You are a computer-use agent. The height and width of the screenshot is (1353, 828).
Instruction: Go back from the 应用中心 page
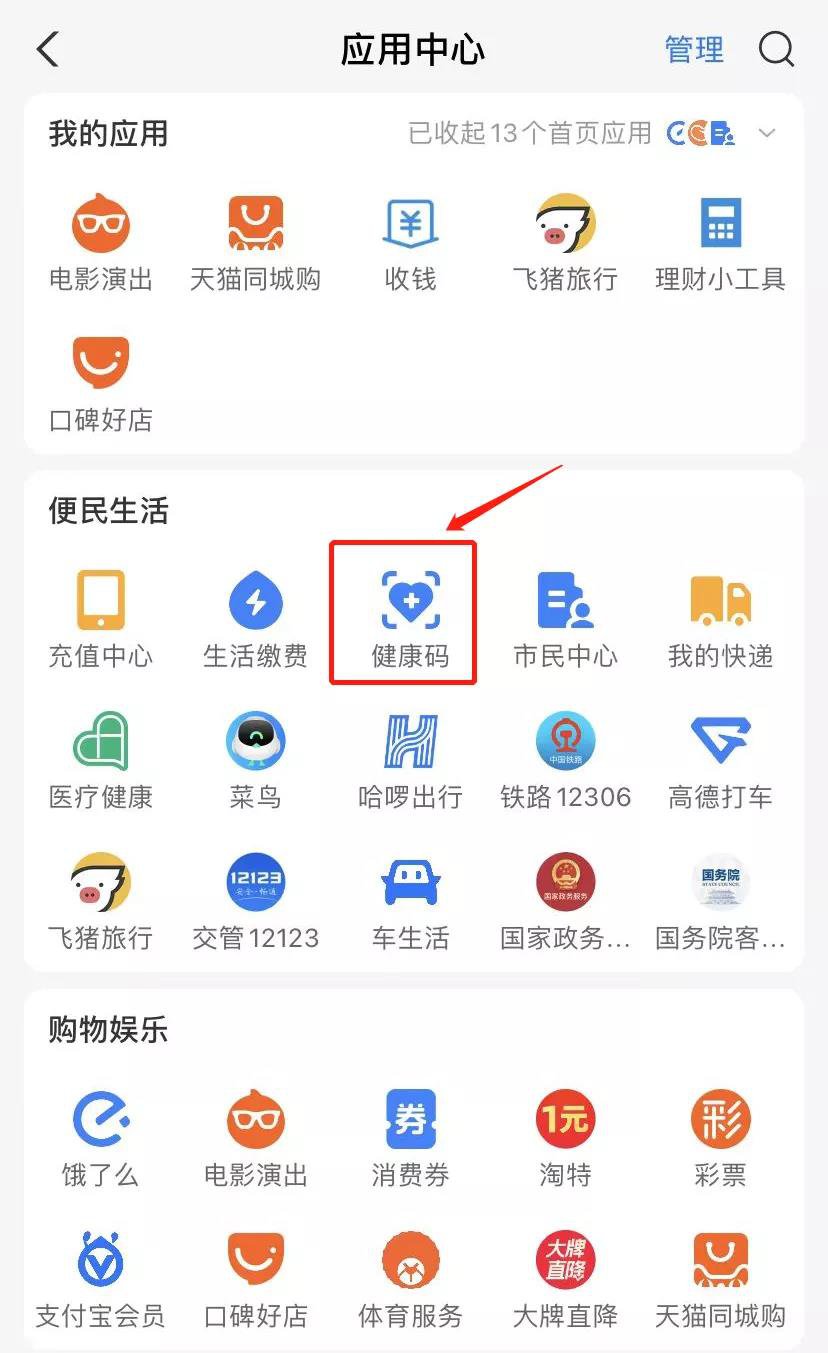(47, 48)
